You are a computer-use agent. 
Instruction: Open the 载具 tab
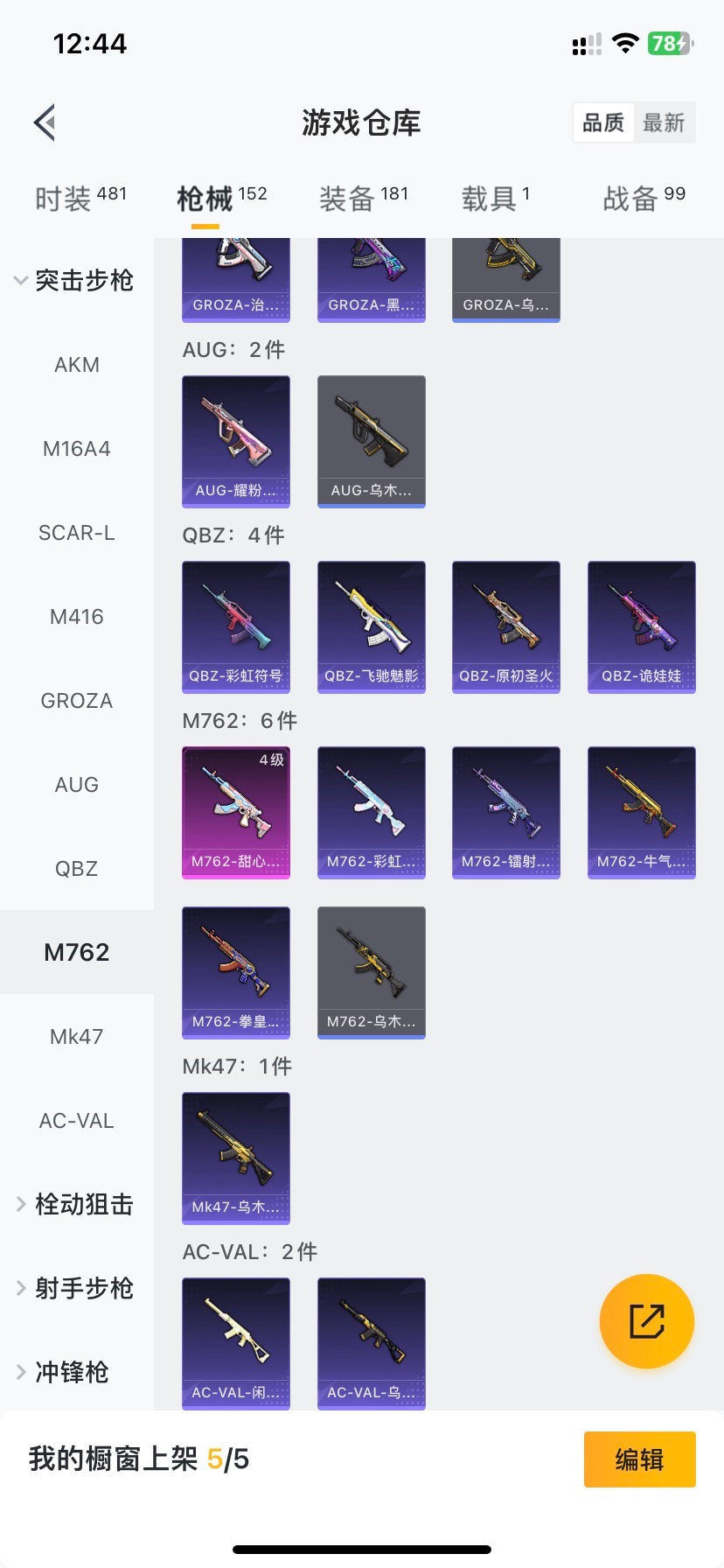click(495, 199)
